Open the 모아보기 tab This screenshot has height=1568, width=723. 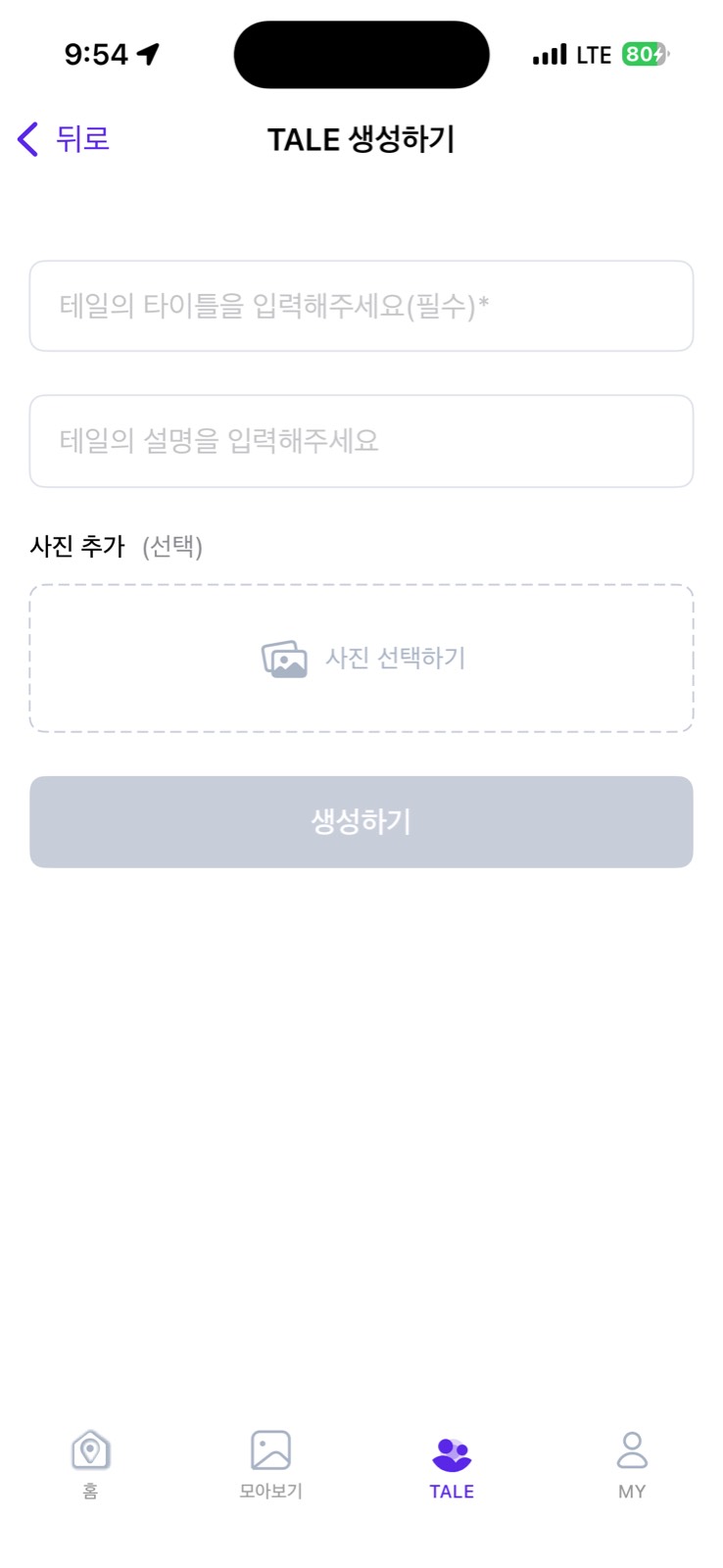(x=269, y=1465)
